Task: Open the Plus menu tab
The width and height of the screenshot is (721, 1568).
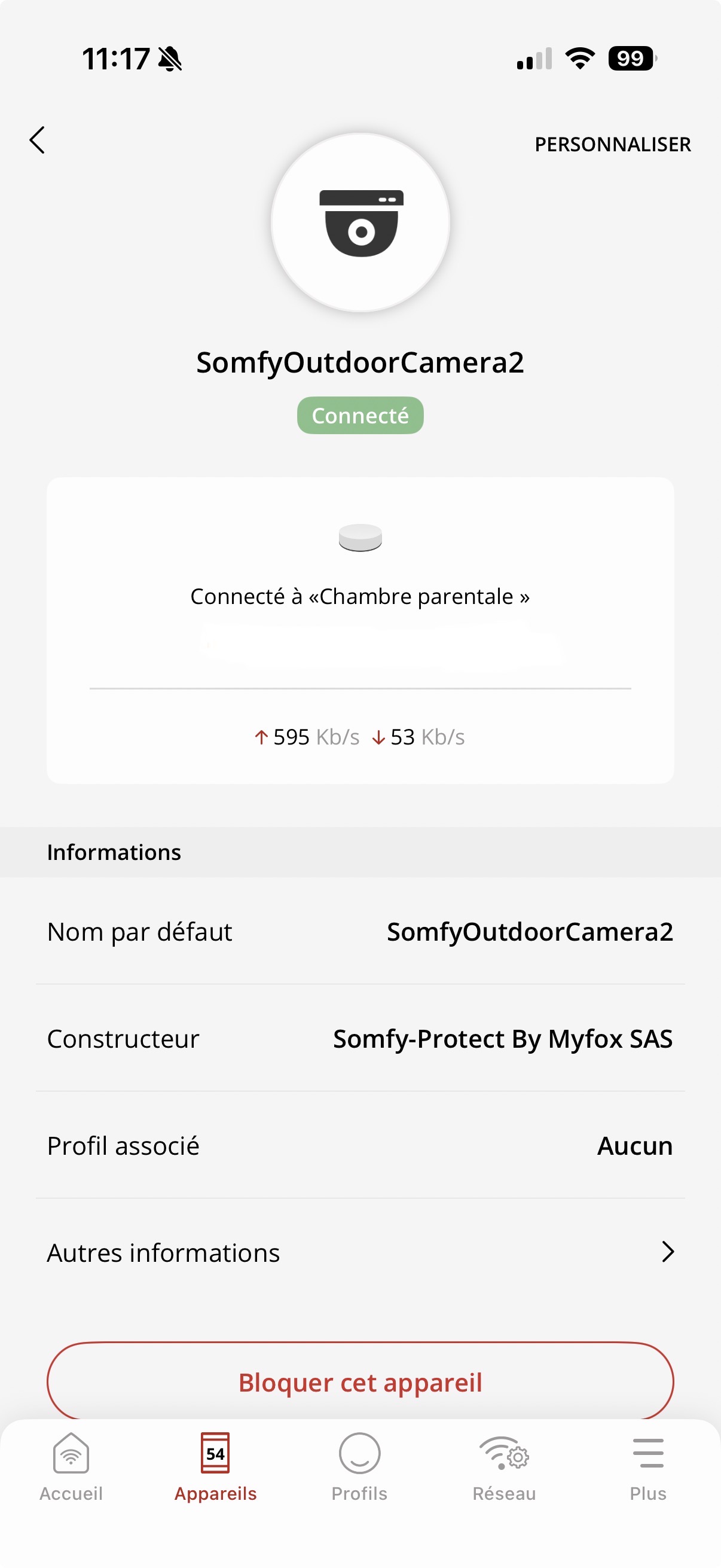Action: (648, 1468)
